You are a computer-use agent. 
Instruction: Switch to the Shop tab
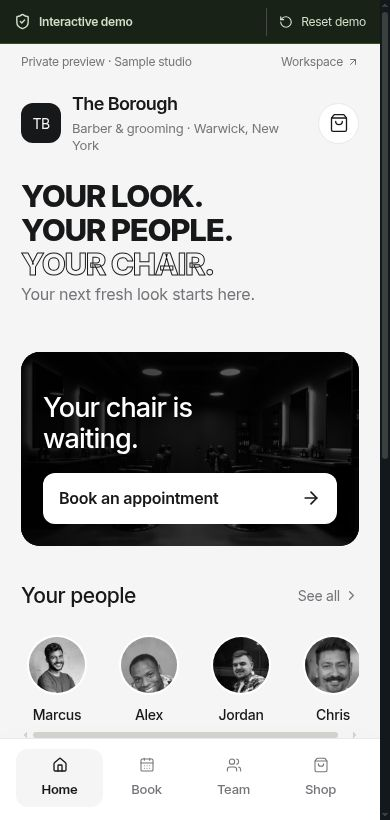tap(320, 777)
